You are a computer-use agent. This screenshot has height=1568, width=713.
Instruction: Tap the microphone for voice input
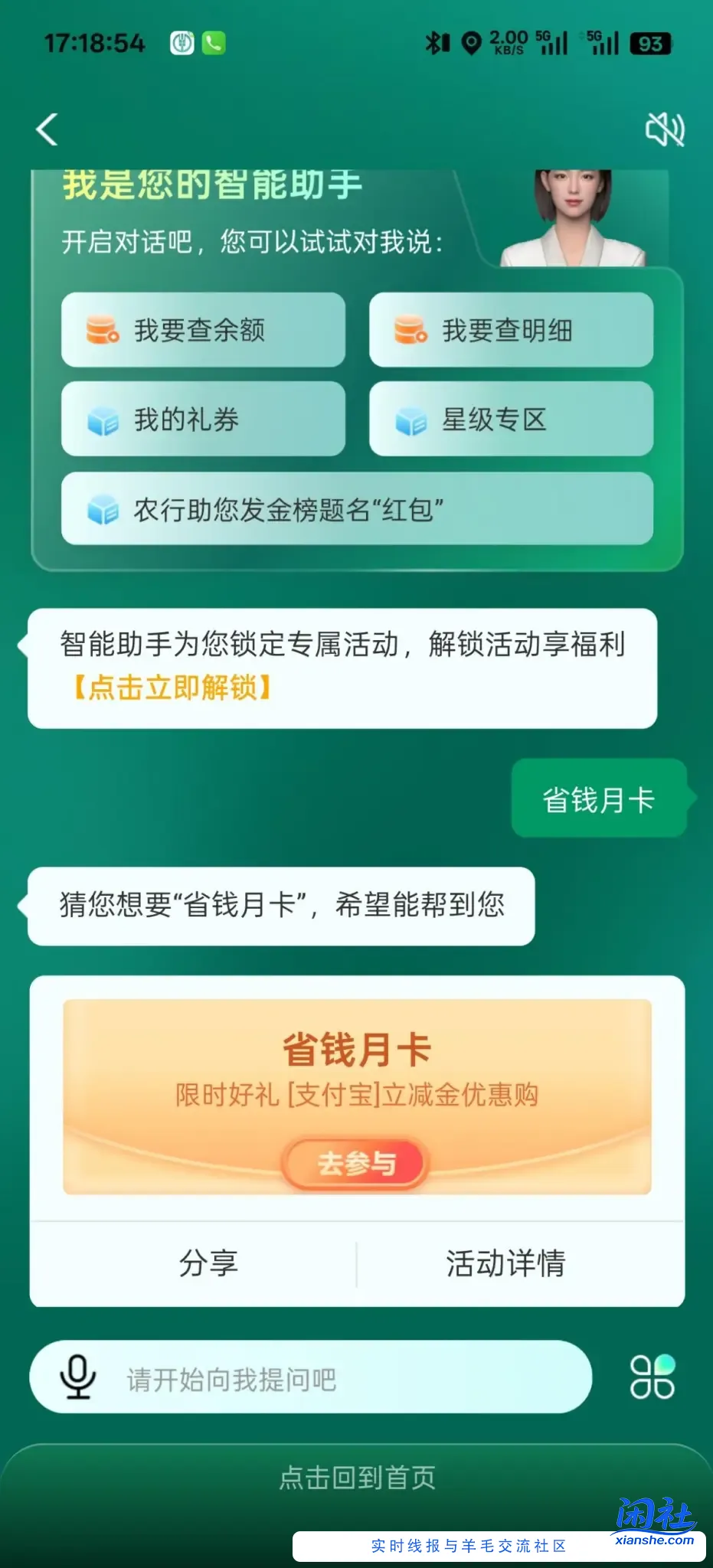click(78, 1377)
